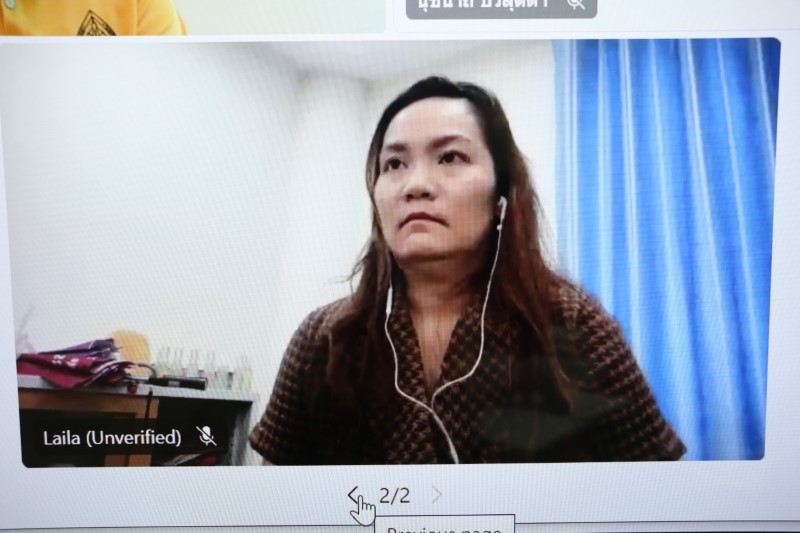Go to the previous page of participants
This screenshot has height=533, width=800.
353,494
